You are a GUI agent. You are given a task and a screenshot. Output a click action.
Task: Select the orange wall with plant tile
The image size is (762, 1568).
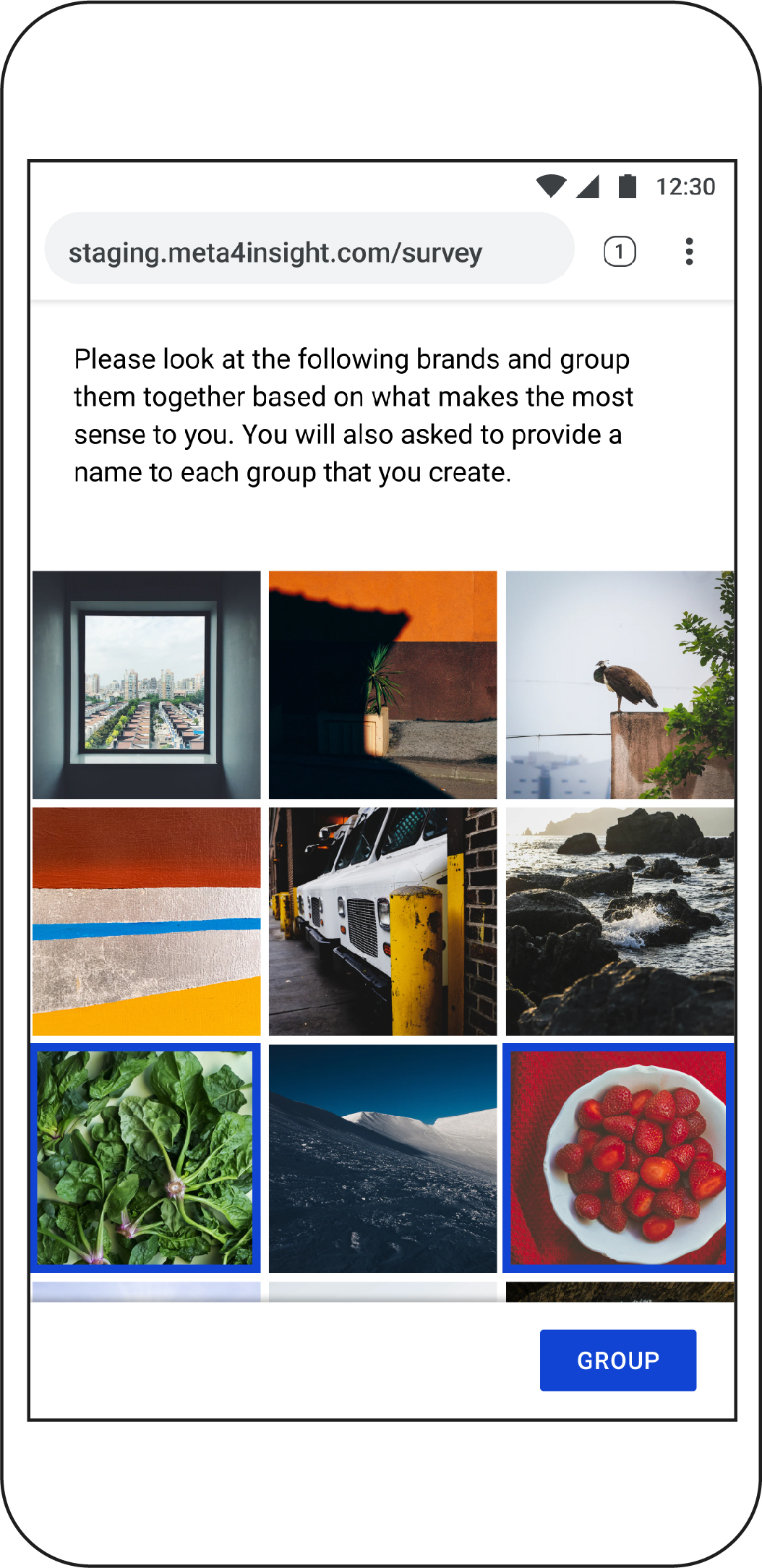click(382, 685)
